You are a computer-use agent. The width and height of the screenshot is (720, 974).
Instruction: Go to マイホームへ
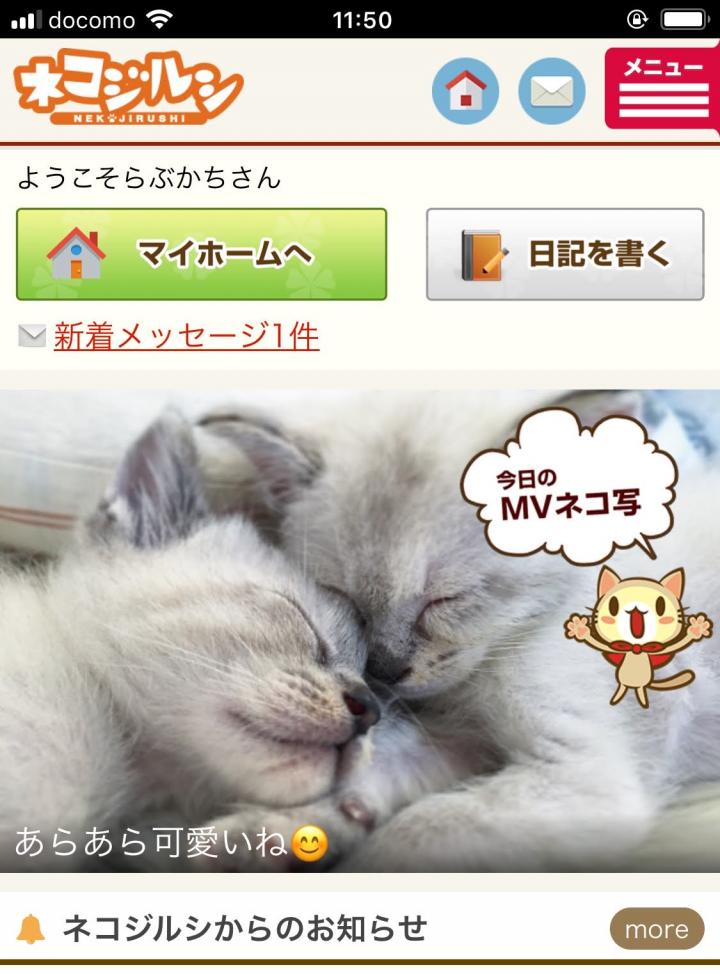[x=201, y=254]
